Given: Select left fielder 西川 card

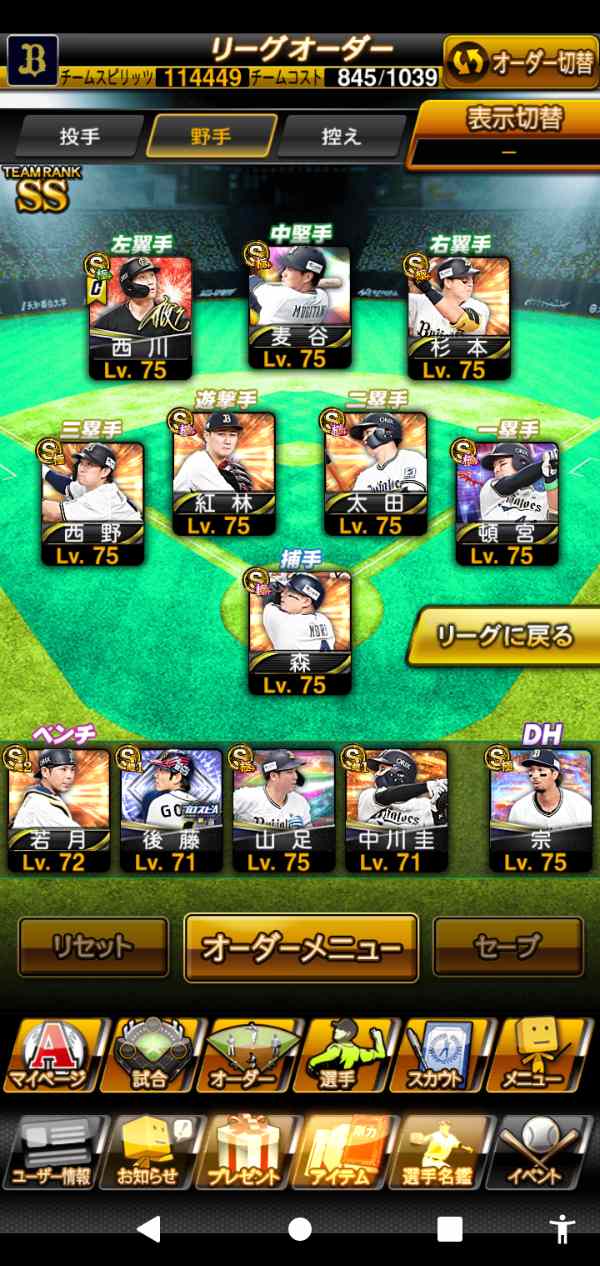Looking at the screenshot, I should (x=140, y=318).
